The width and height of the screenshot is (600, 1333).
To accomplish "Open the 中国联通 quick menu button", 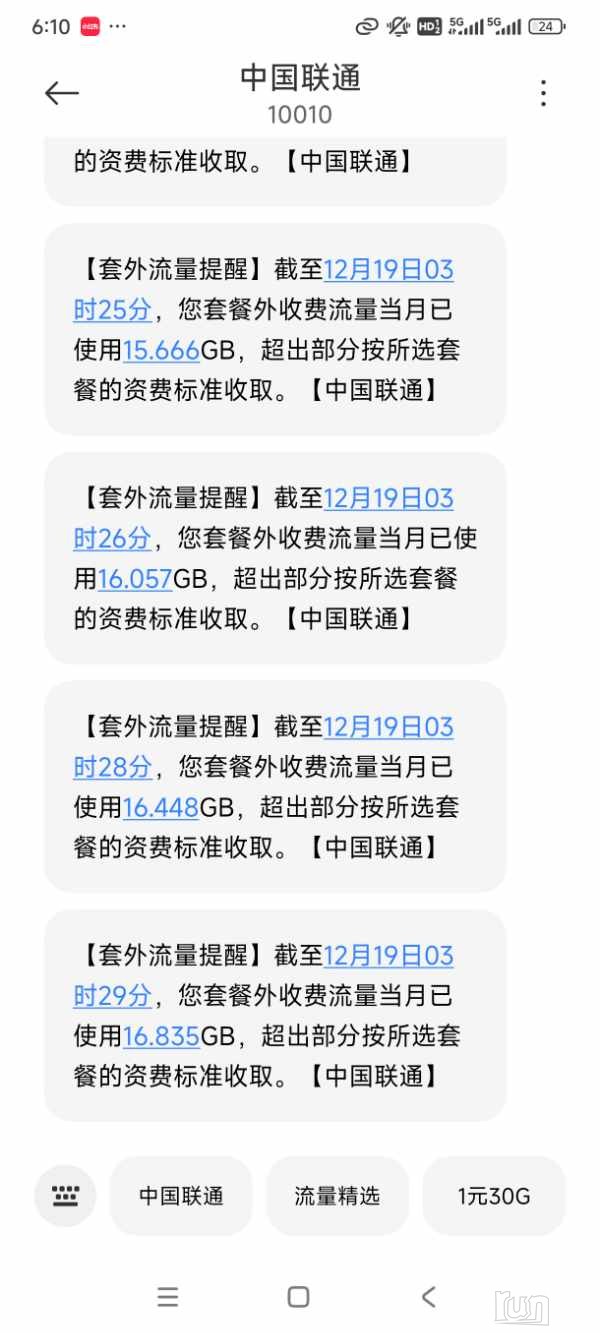I will (x=181, y=1196).
